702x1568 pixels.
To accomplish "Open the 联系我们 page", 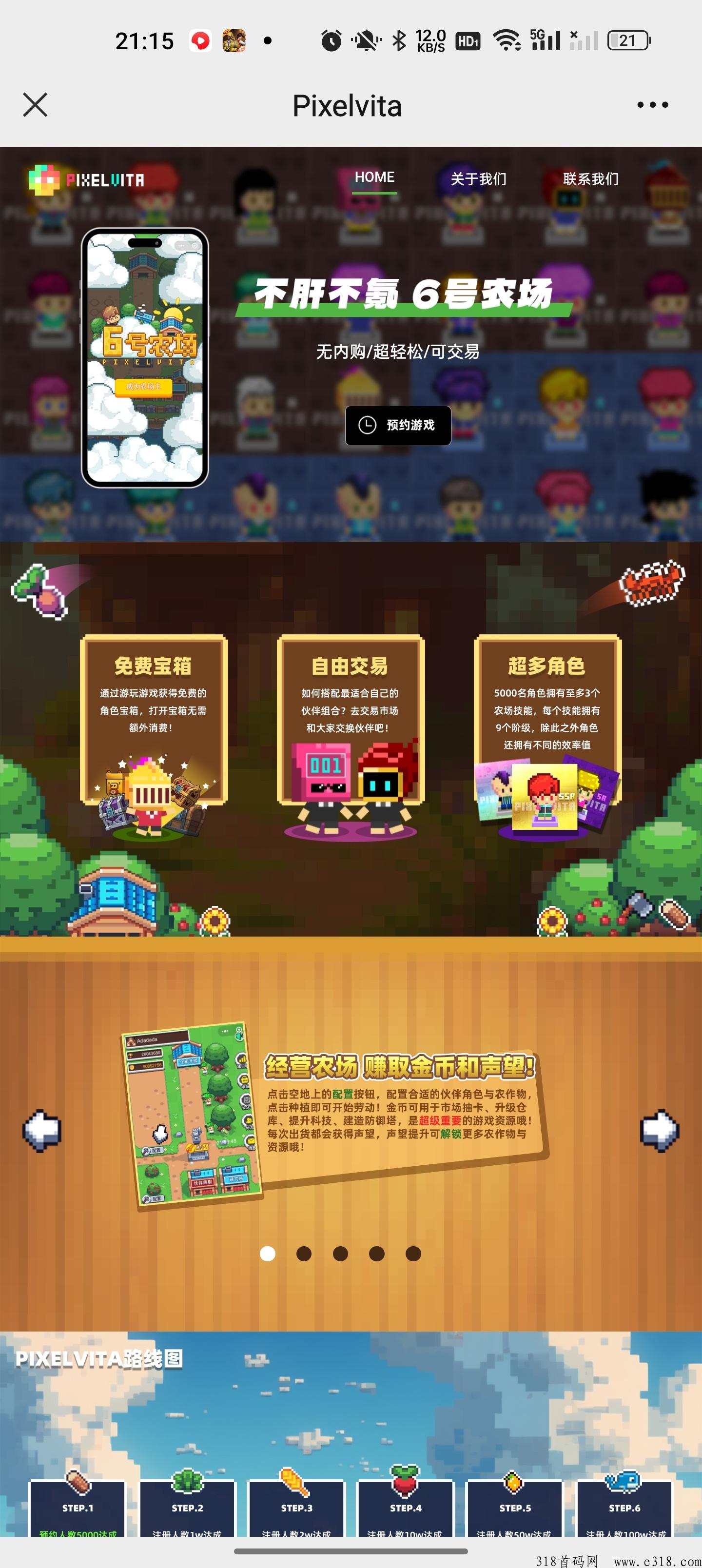I will pos(590,179).
